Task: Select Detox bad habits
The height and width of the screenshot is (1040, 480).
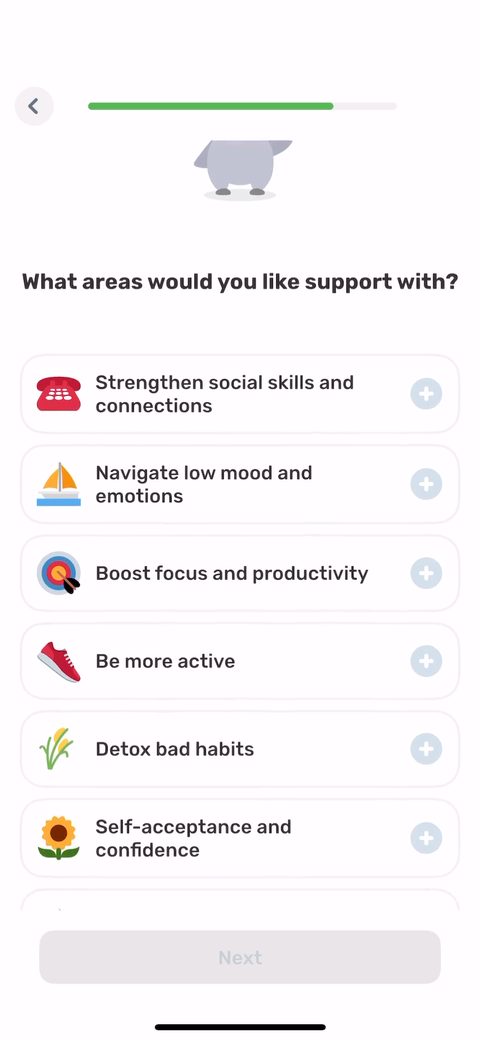Action: pyautogui.click(x=240, y=749)
